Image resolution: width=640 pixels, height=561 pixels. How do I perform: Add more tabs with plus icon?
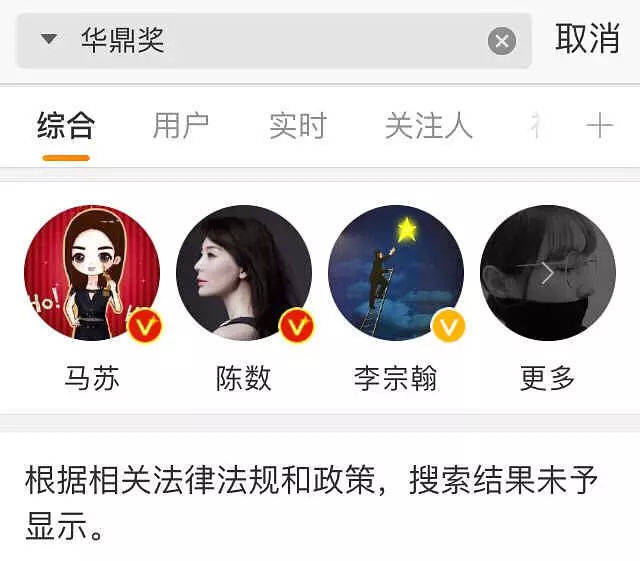599,126
